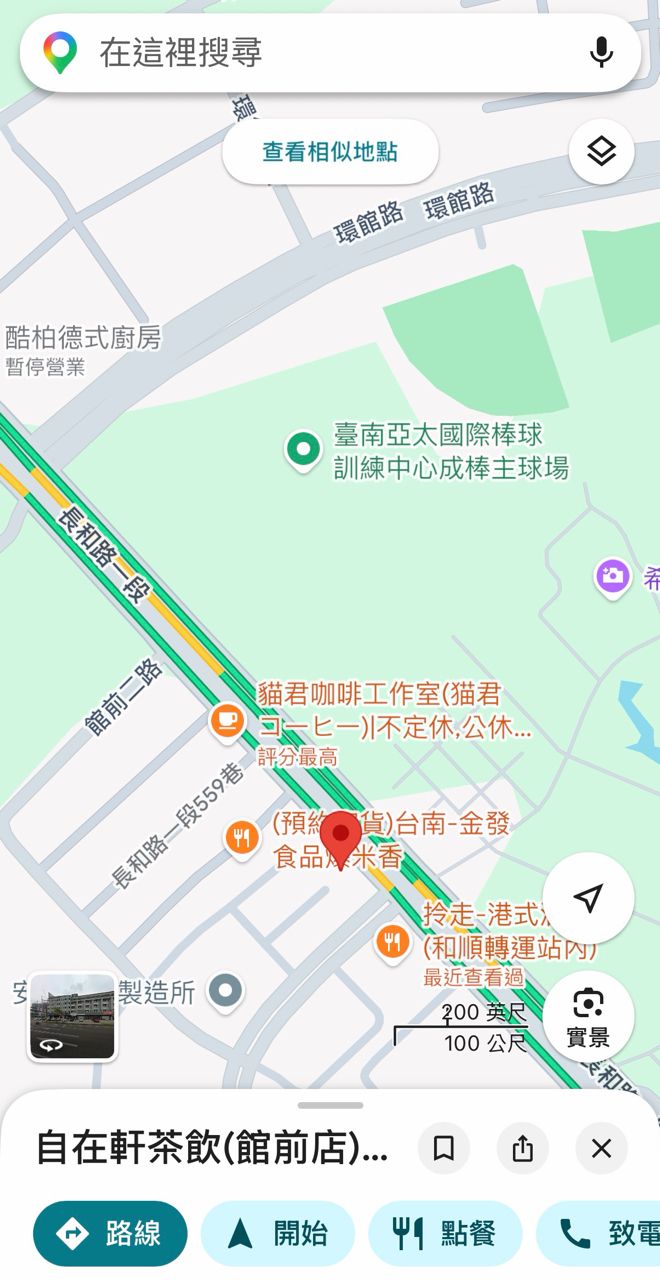Save 自在軒茶飲 with the bookmark icon
The width and height of the screenshot is (660, 1280).
pyautogui.click(x=444, y=1148)
